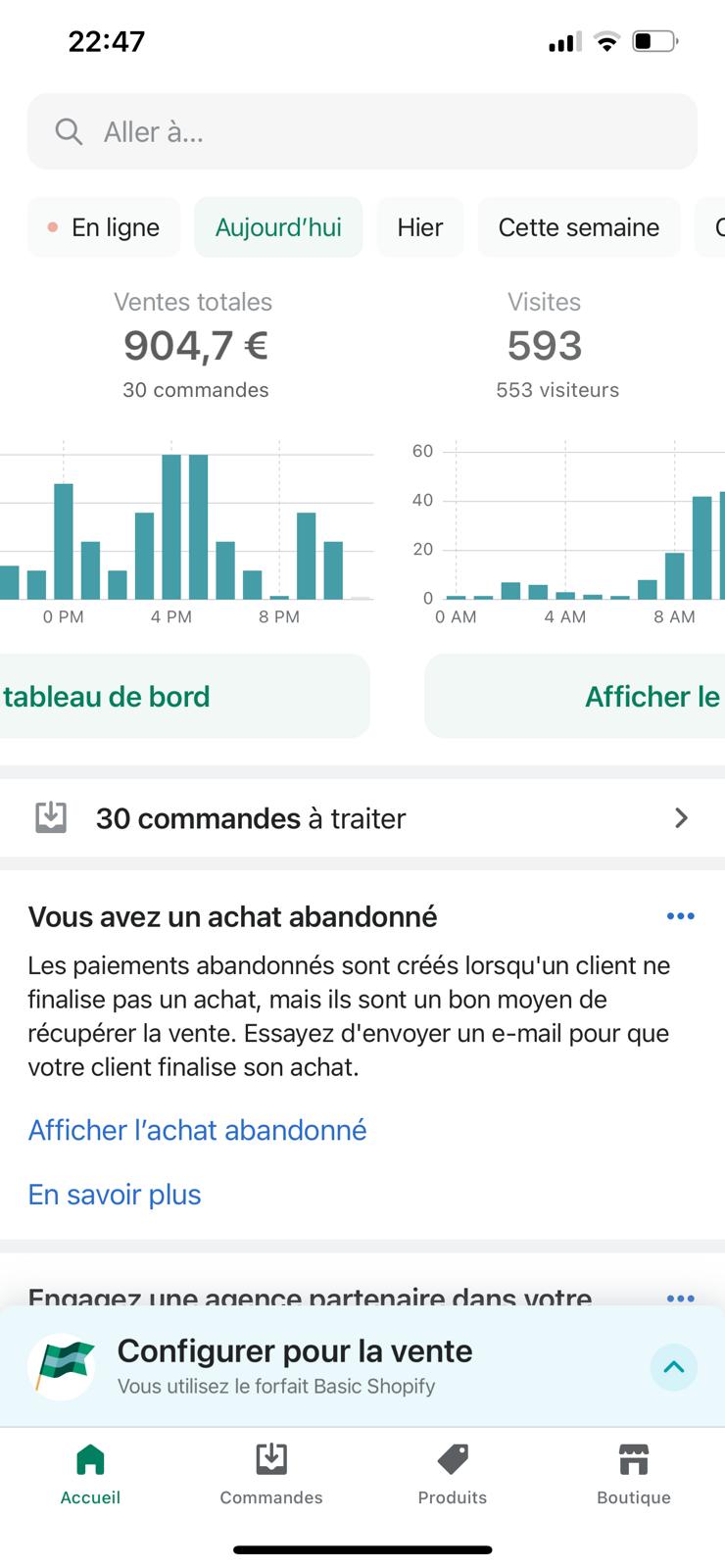The width and height of the screenshot is (725, 1568).
Task: Follow the 'En savoir plus' link
Action: click(x=115, y=1195)
